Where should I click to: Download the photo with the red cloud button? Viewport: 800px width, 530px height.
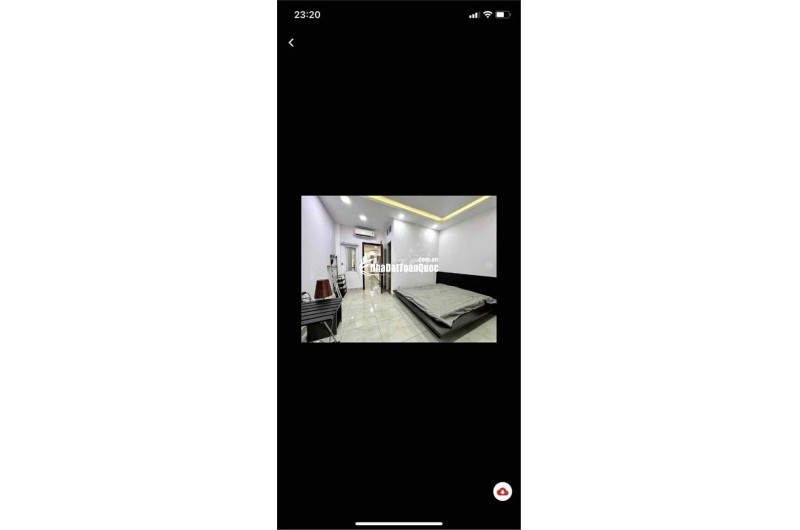[502, 491]
